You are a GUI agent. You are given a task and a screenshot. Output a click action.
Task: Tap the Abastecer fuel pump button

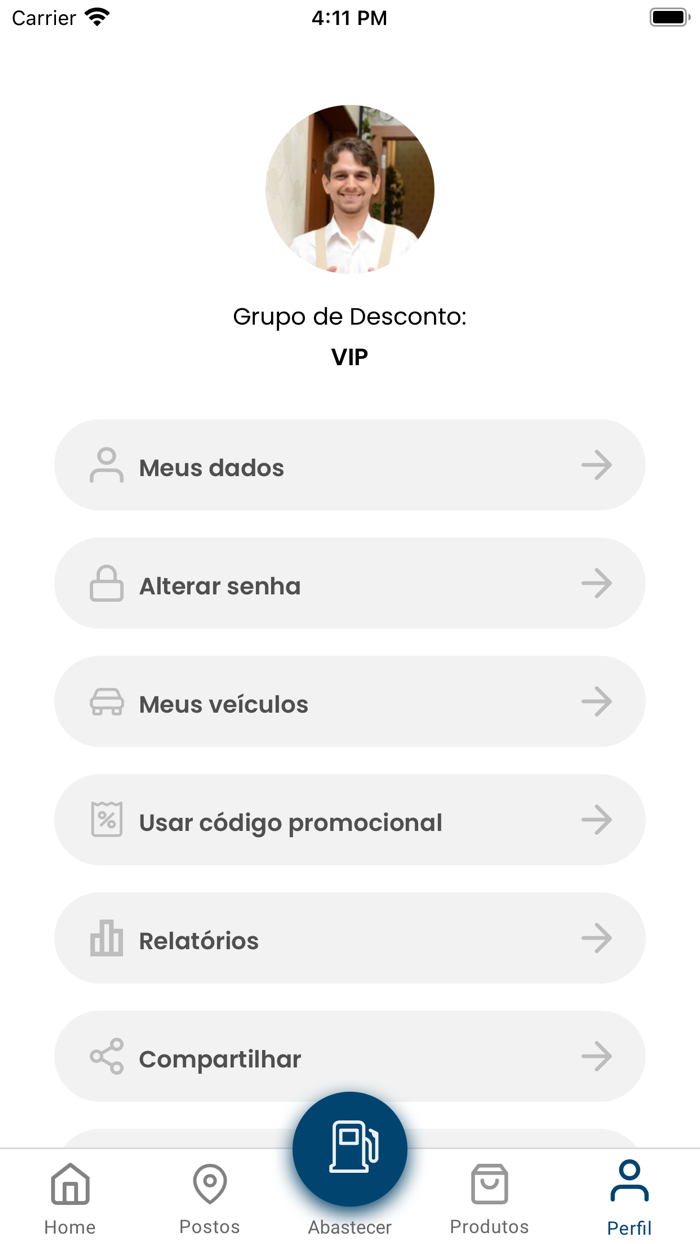tap(350, 1150)
